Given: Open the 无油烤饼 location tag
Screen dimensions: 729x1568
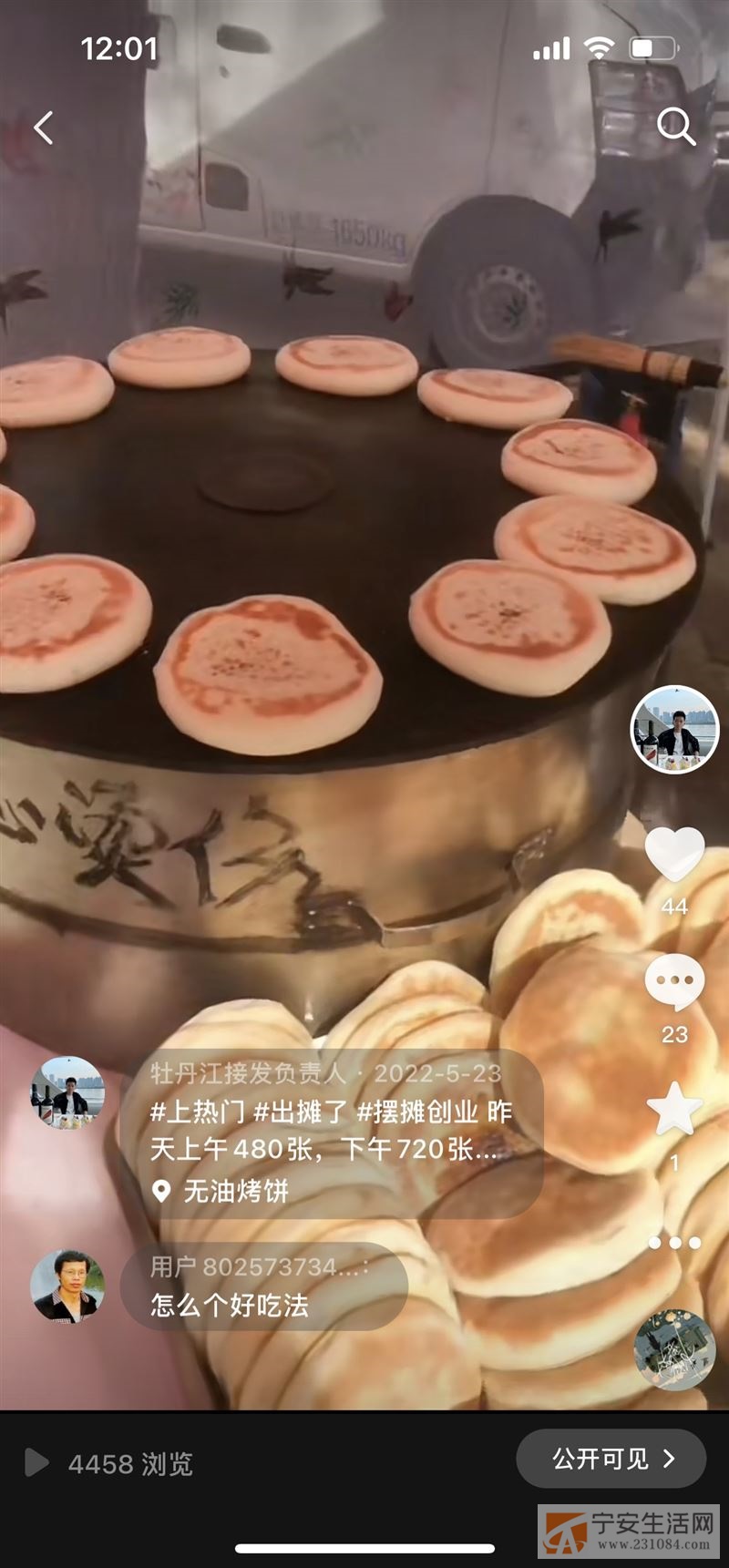Looking at the screenshot, I should pyautogui.click(x=221, y=1191).
